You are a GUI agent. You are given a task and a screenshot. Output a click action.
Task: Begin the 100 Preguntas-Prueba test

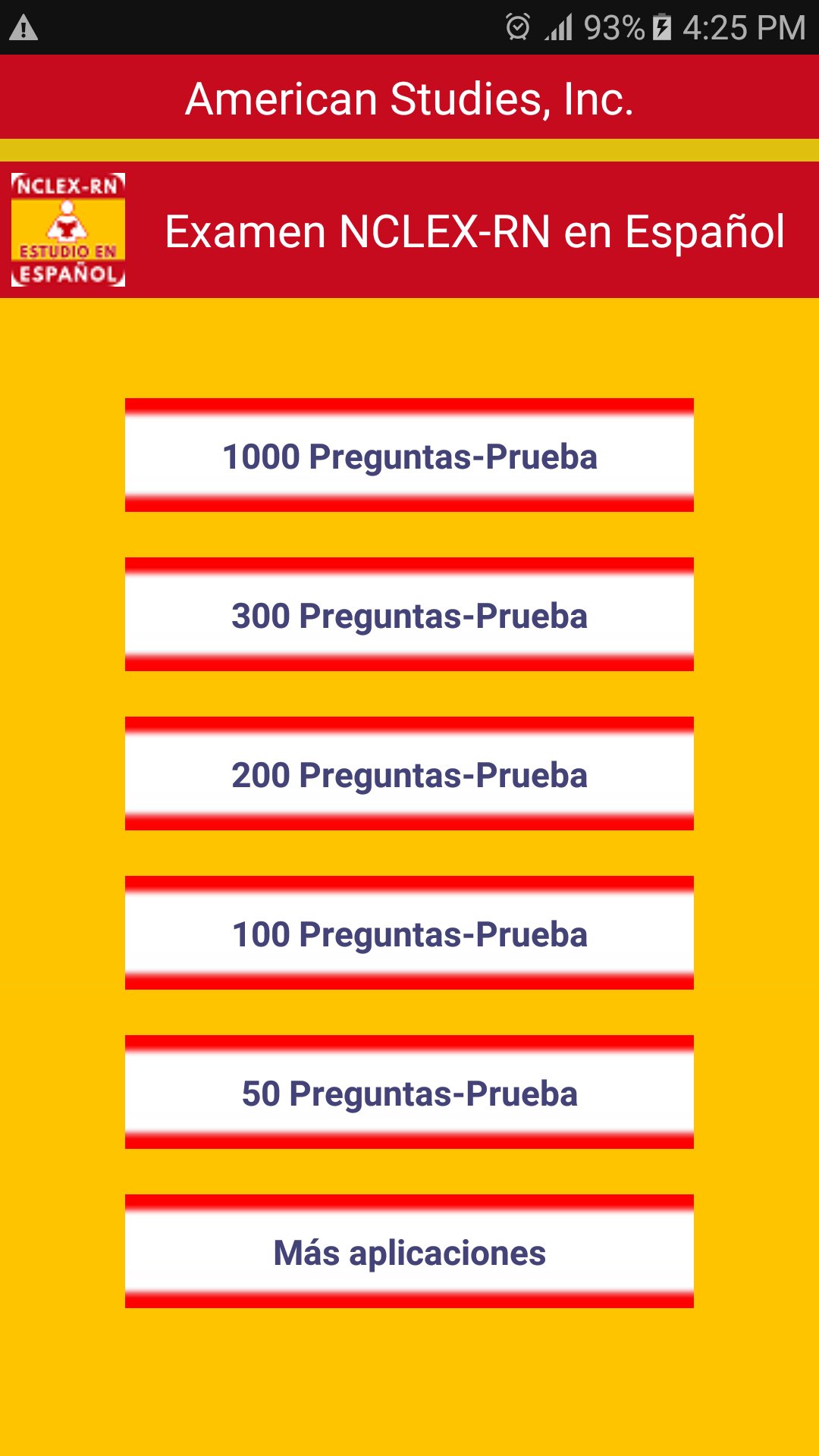409,933
